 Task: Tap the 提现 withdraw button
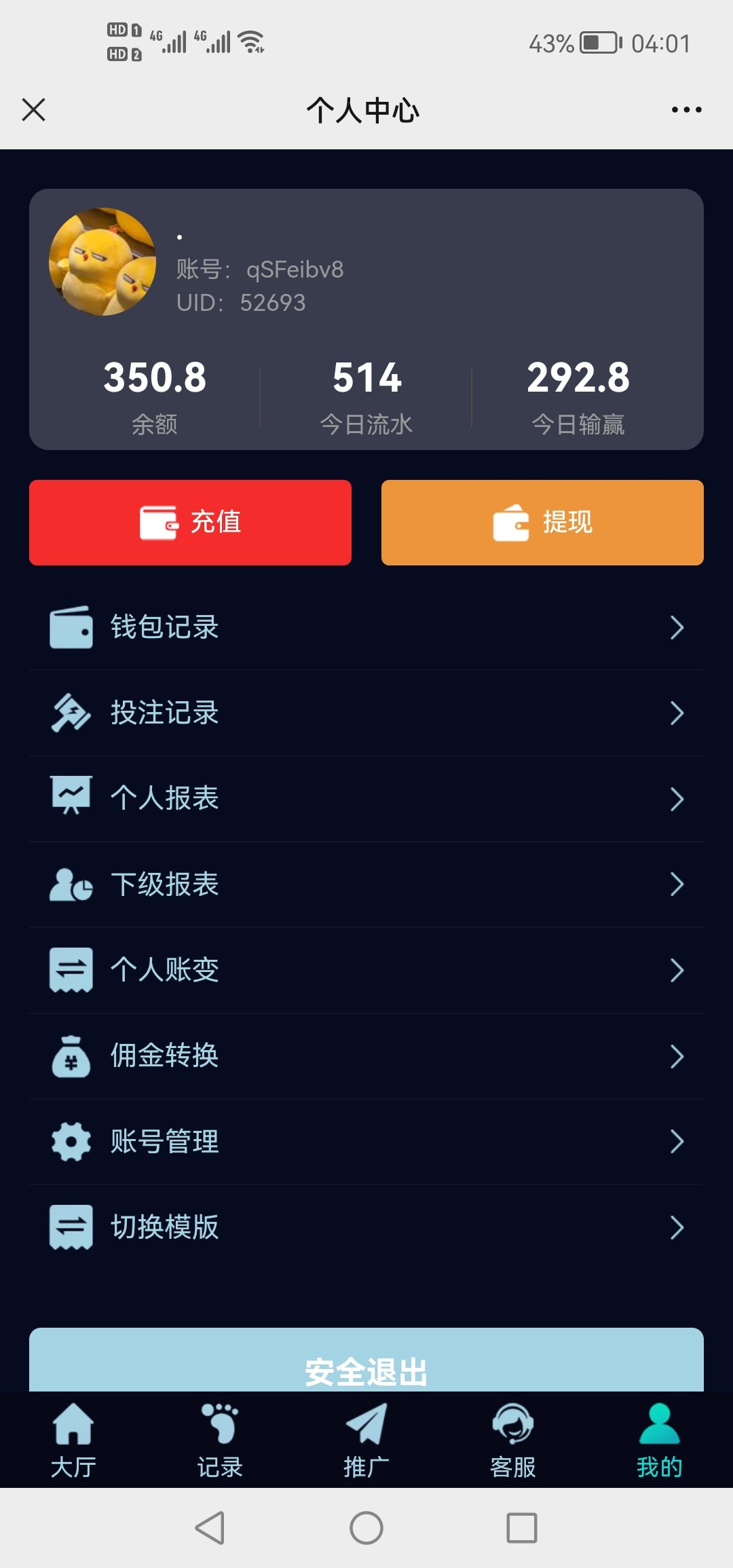tap(542, 521)
